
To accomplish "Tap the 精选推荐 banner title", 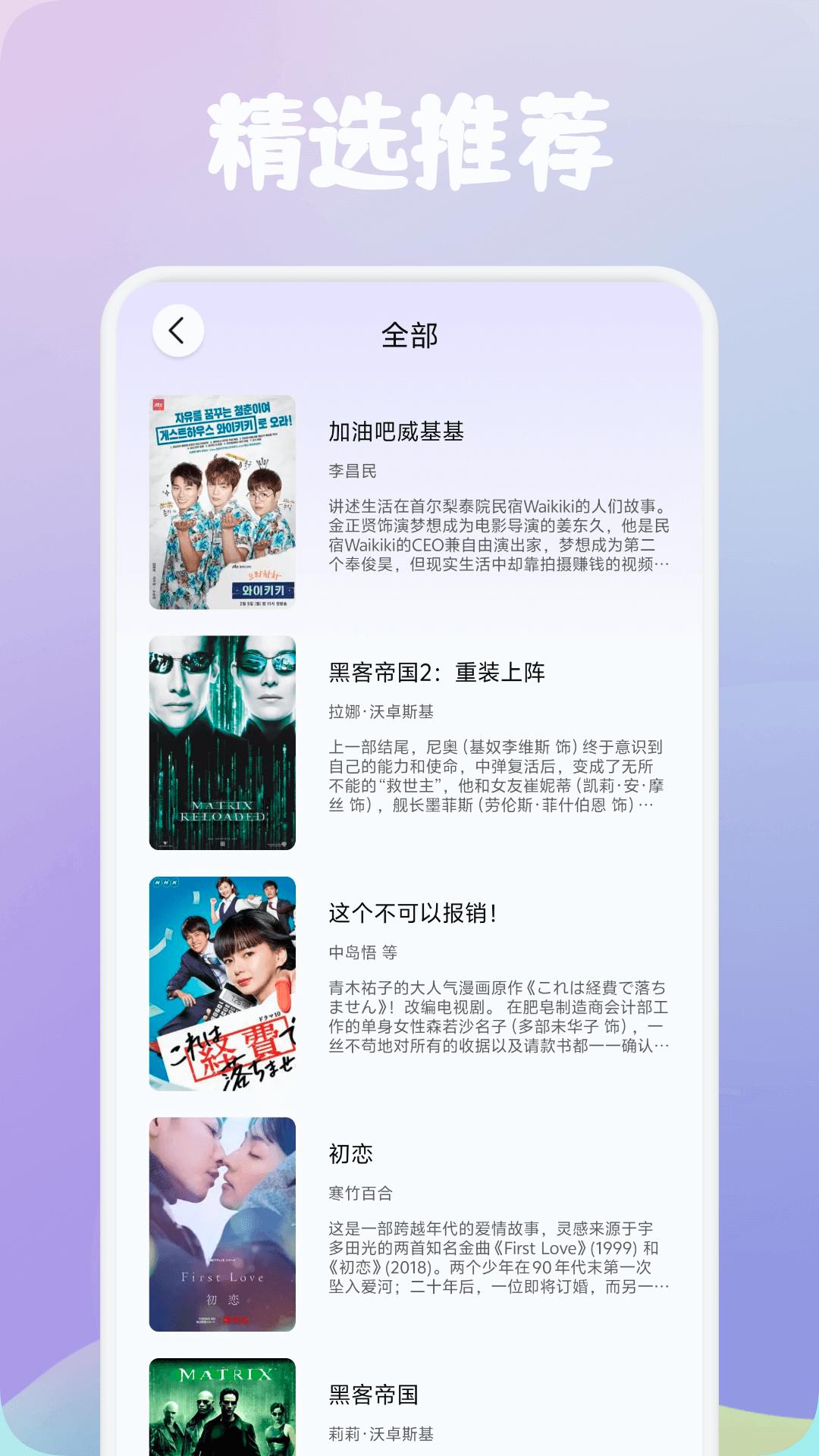I will [409, 136].
